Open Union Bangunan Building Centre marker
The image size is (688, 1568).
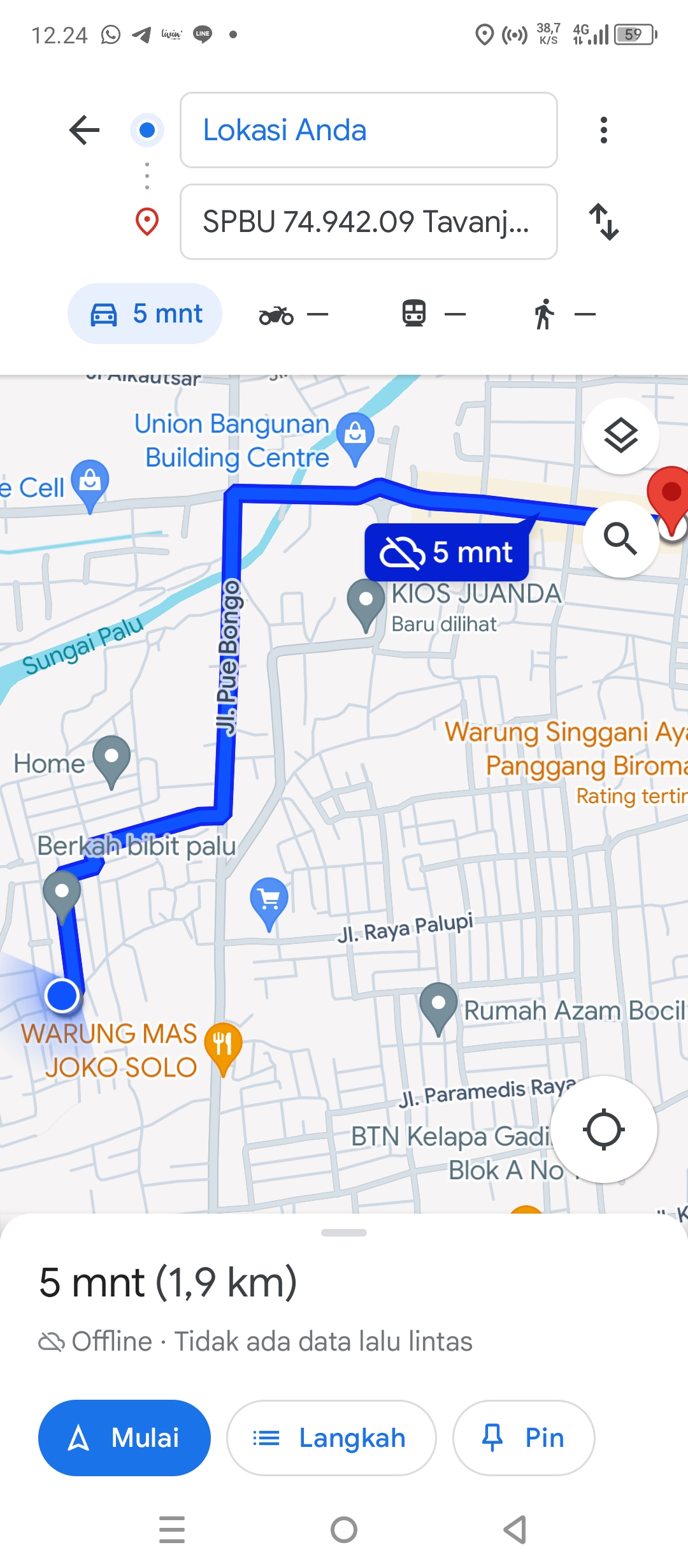355,439
